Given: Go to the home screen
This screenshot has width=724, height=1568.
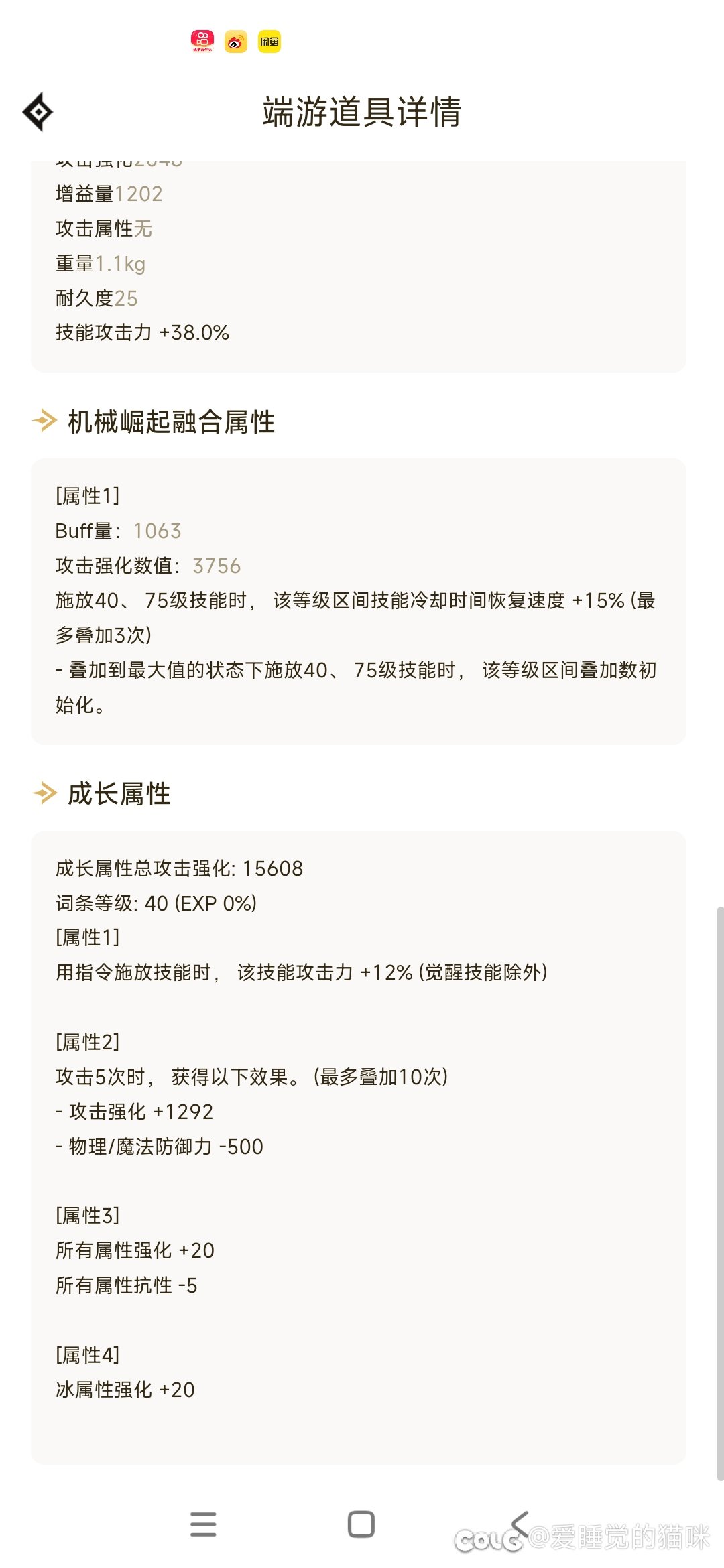Looking at the screenshot, I should coord(361,1524).
